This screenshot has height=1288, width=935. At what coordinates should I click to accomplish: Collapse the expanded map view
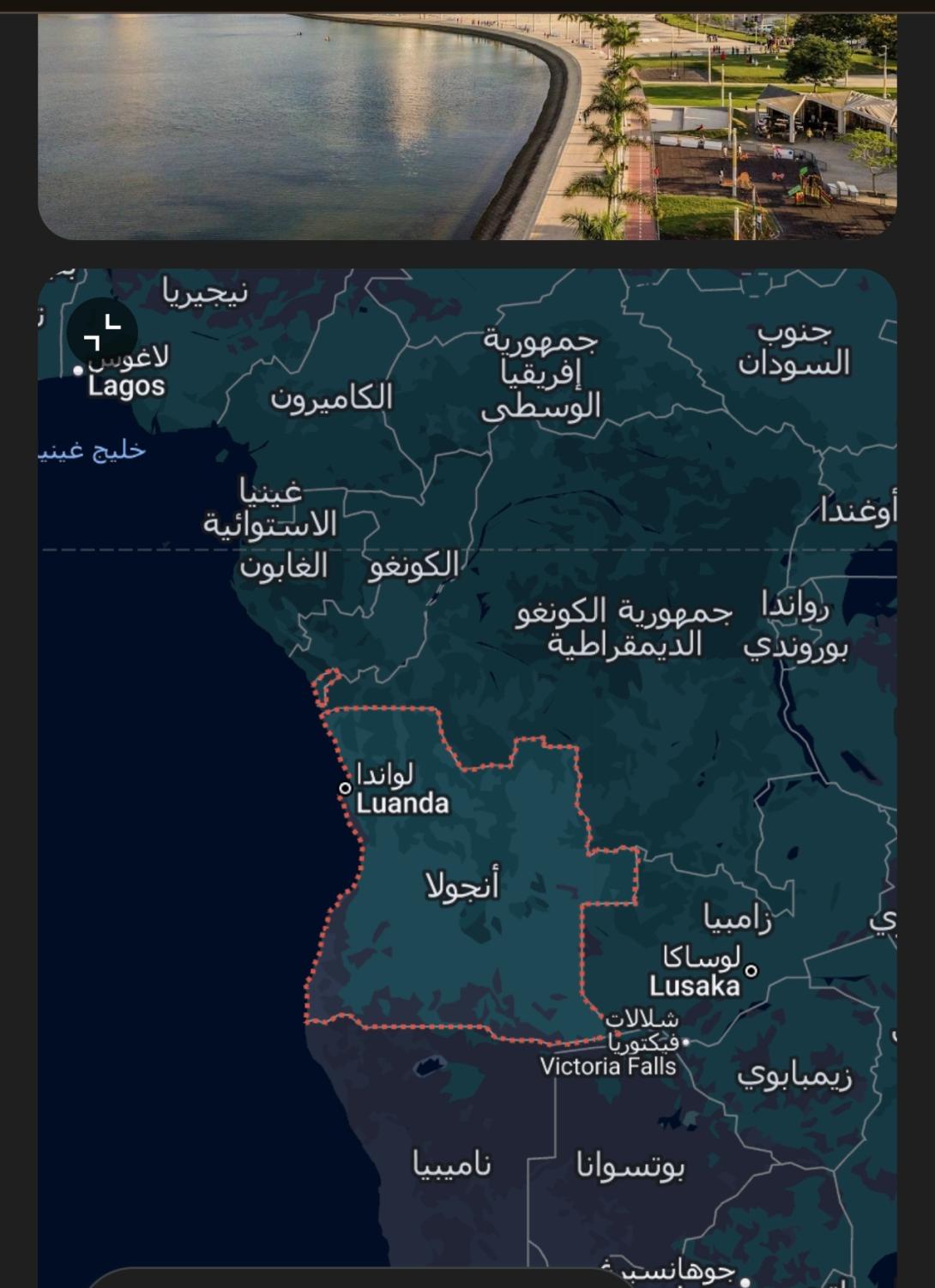click(102, 332)
